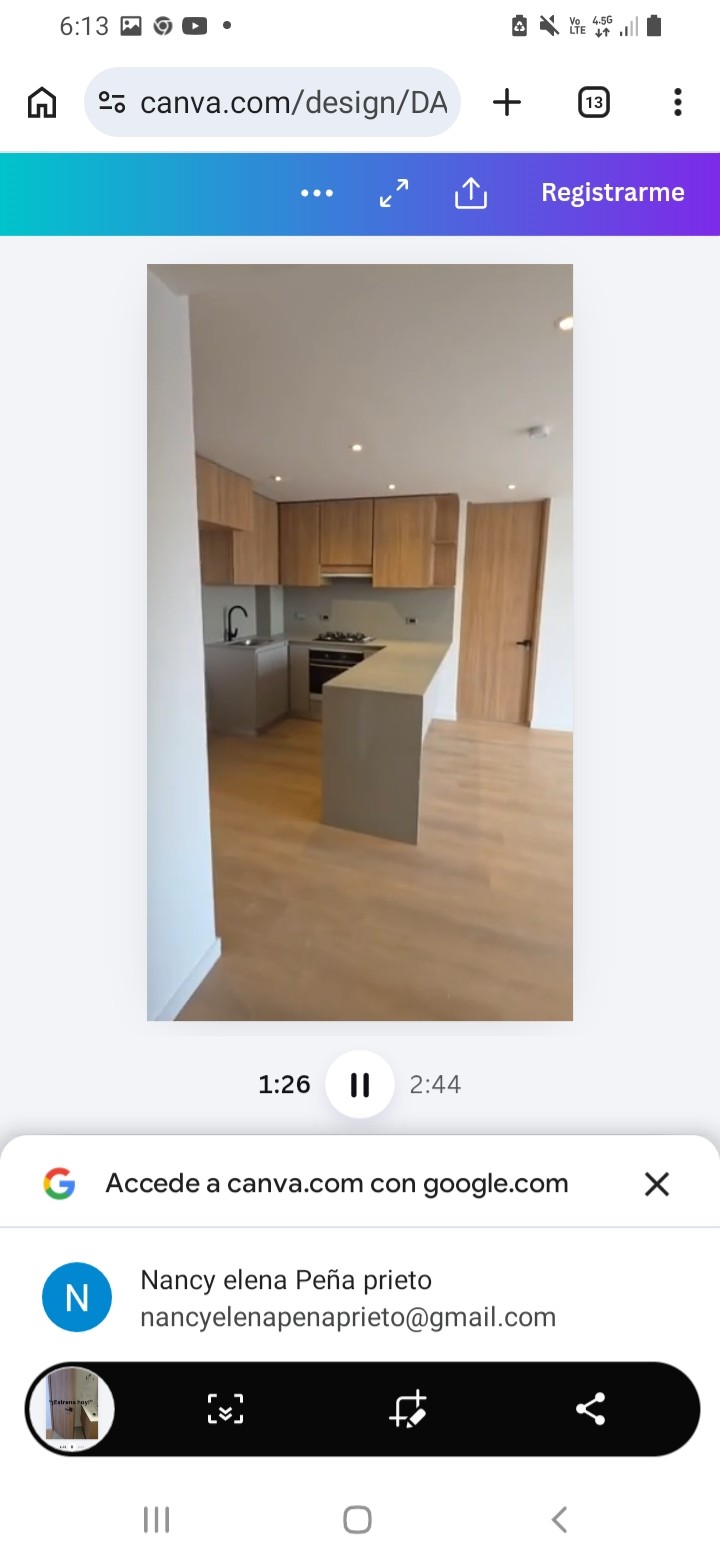Tap the Registrarme button

click(x=613, y=193)
